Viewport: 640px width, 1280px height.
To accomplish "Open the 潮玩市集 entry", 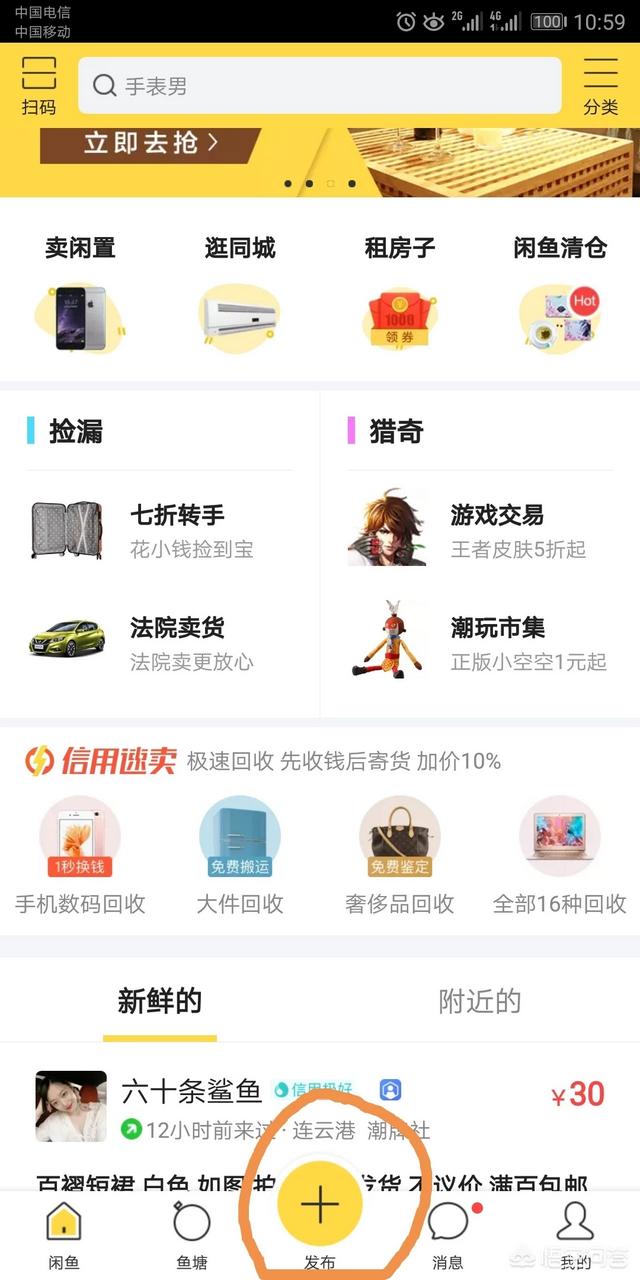I will pyautogui.click(x=480, y=643).
